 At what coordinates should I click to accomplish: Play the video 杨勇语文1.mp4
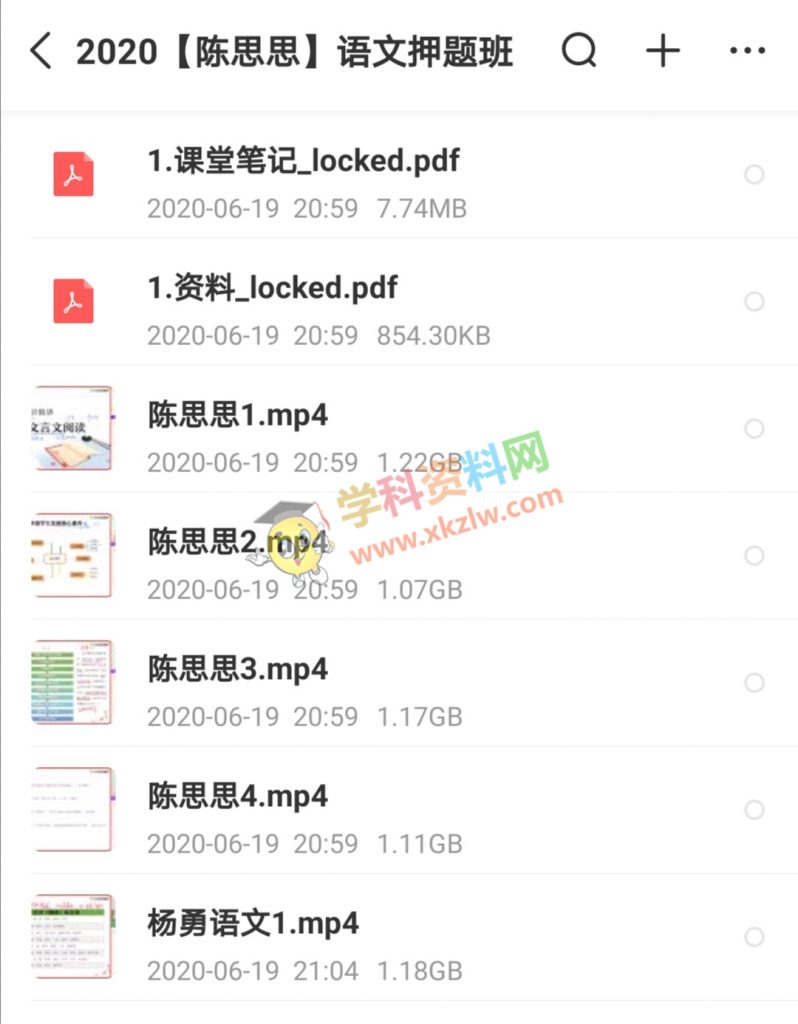point(253,923)
